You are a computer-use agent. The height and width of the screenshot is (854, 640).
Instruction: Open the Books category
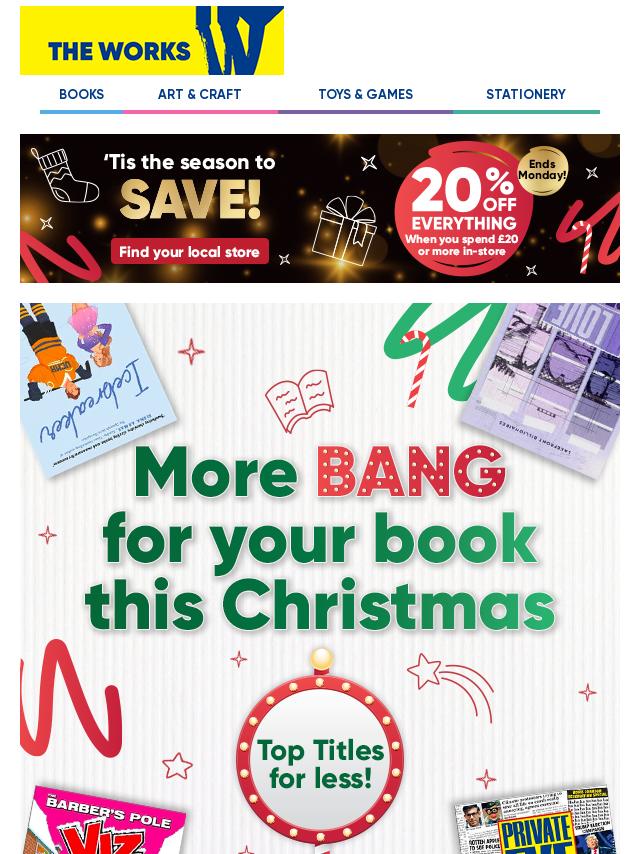81,95
